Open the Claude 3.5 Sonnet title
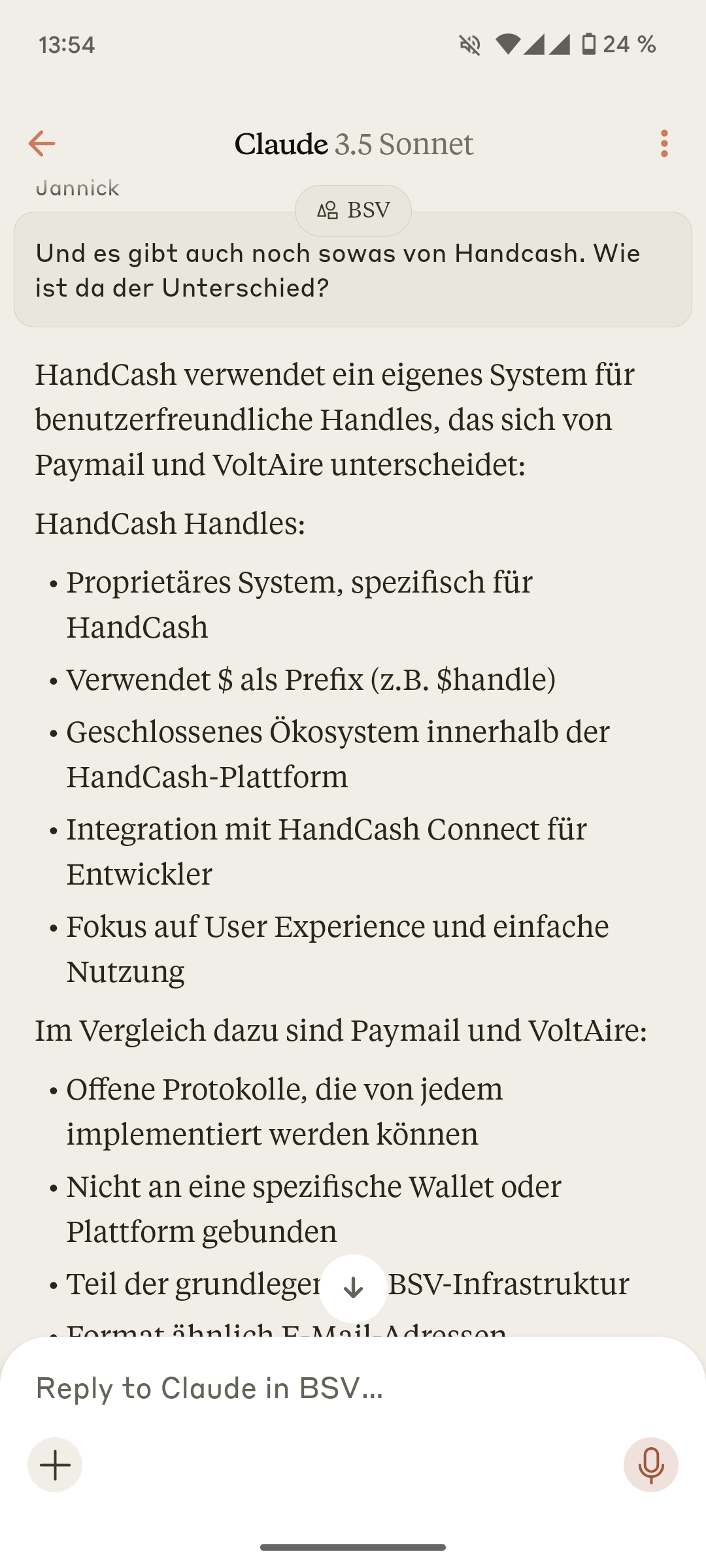706x1568 pixels. (x=353, y=144)
